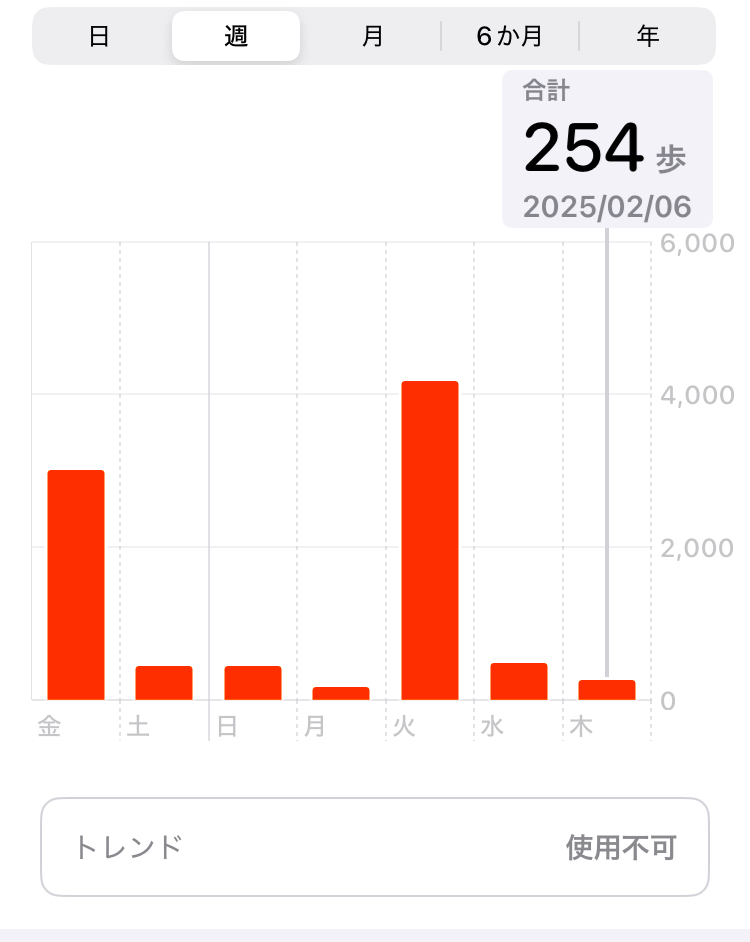Select the 土 (Saturday) bar

164,682
